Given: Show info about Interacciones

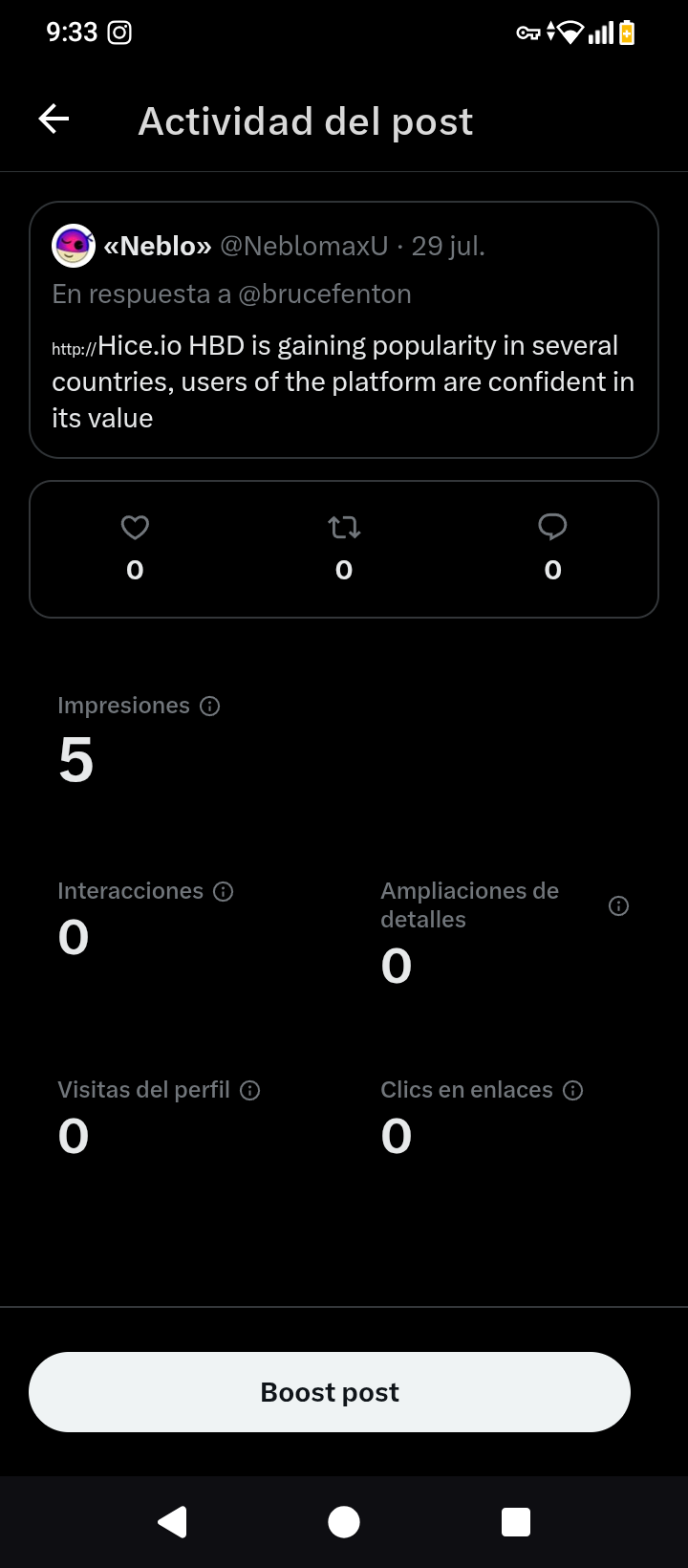Looking at the screenshot, I should tap(224, 892).
